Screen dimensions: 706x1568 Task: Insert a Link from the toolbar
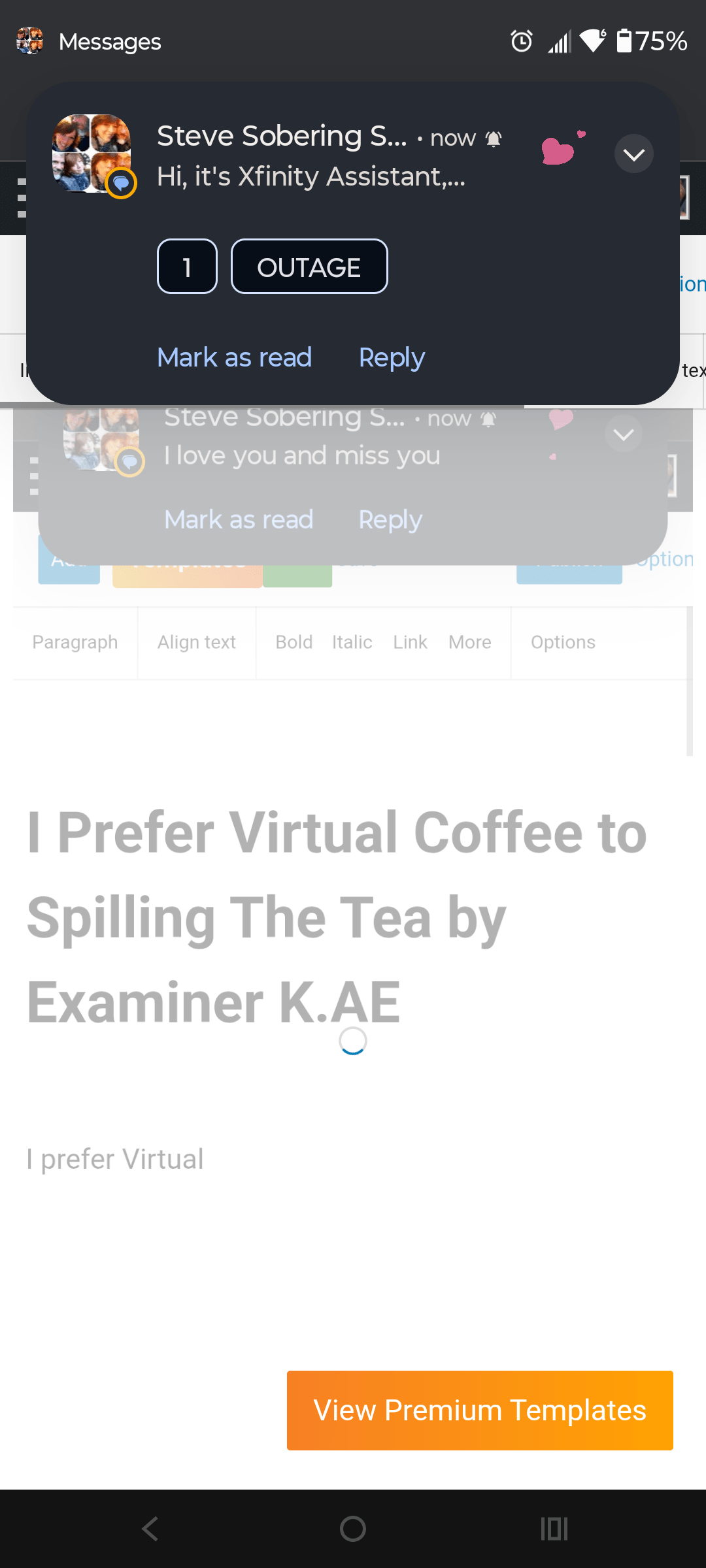410,642
